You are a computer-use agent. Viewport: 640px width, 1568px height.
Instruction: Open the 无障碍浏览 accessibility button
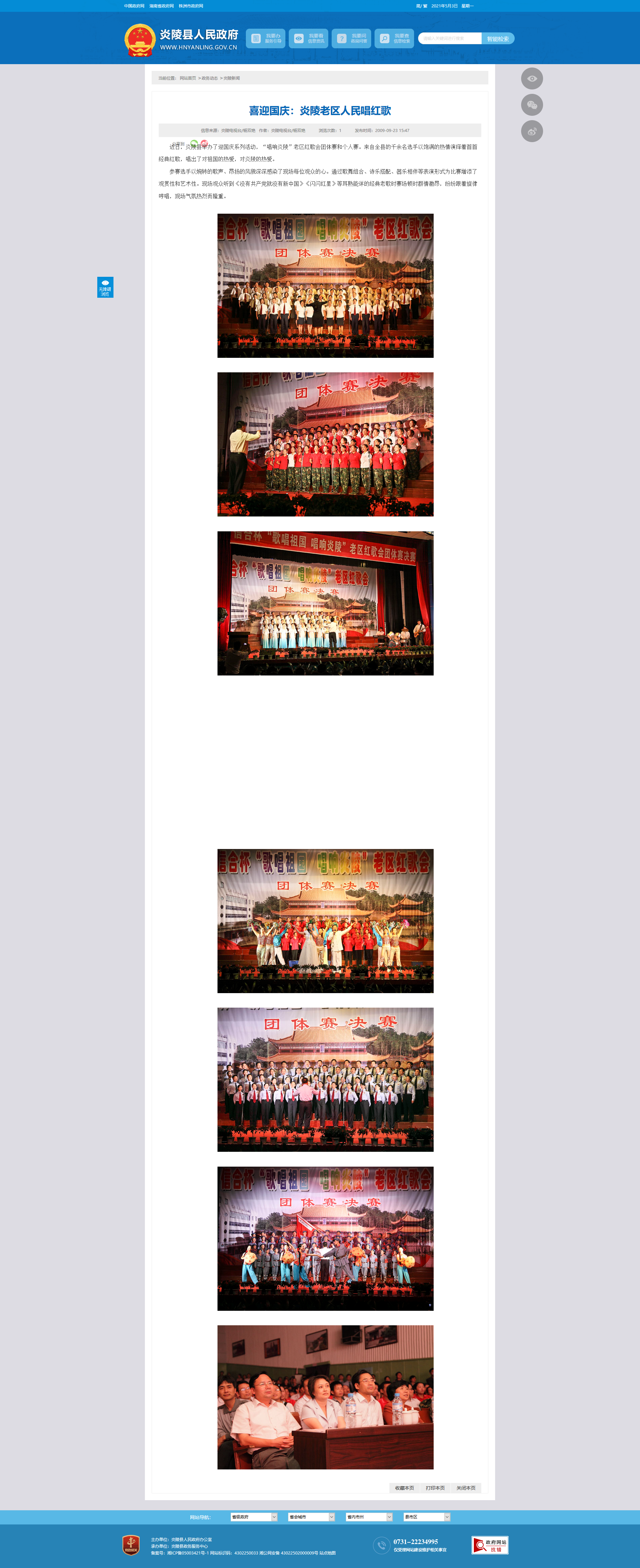[x=105, y=287]
